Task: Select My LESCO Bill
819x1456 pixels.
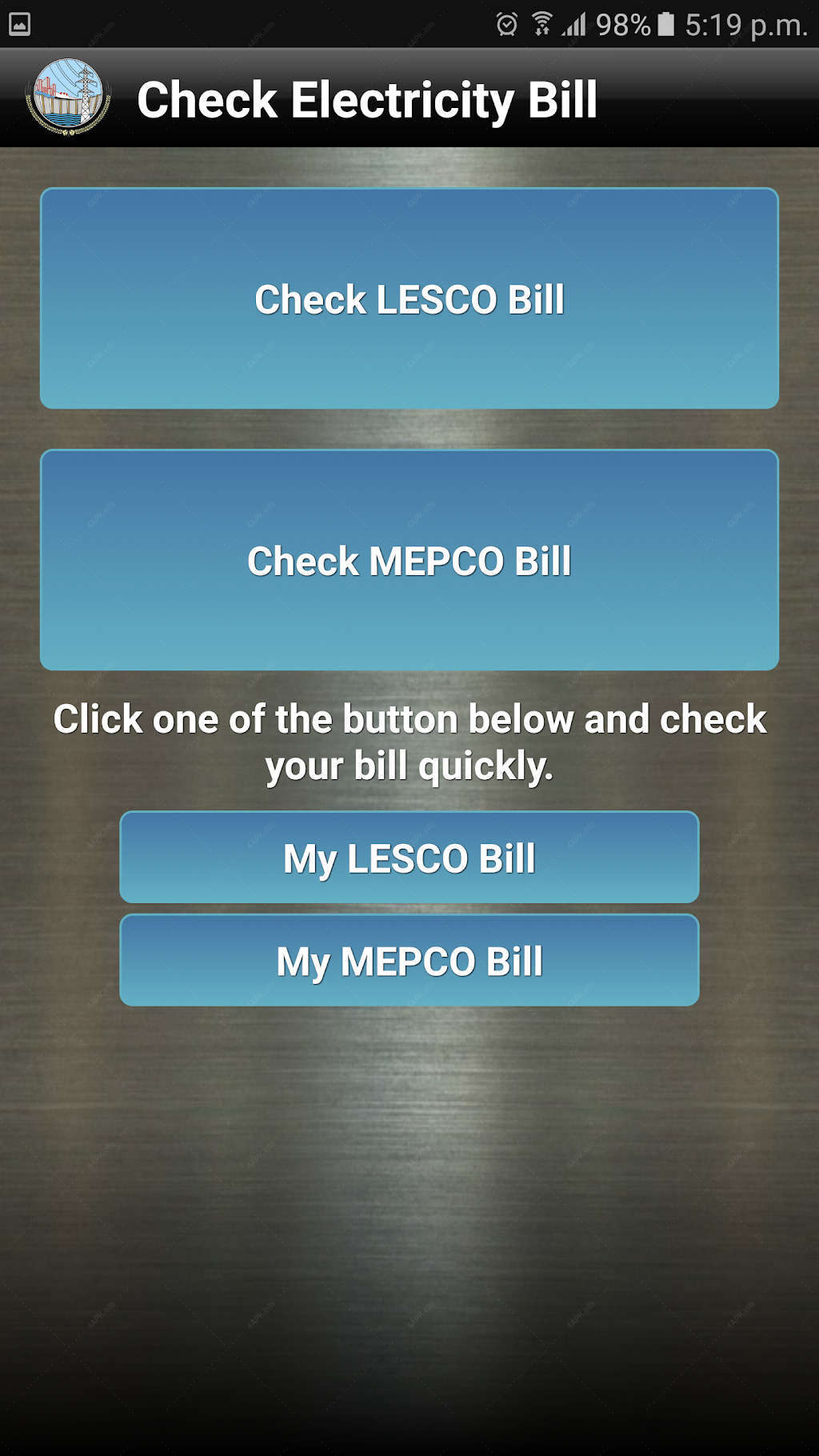Action: pos(409,858)
